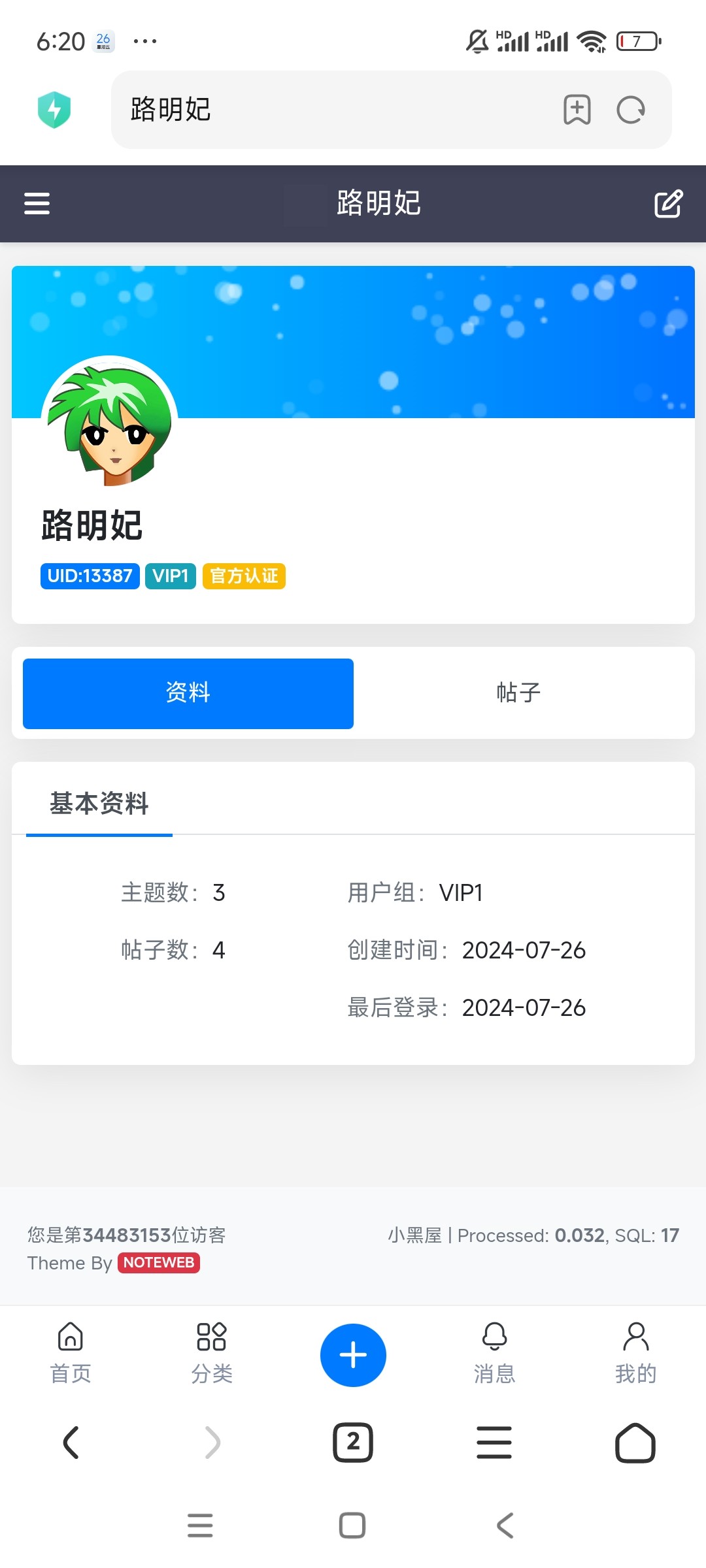Open the 小黑屋 footer link
Screen dimensions: 706x1568
tap(414, 1235)
